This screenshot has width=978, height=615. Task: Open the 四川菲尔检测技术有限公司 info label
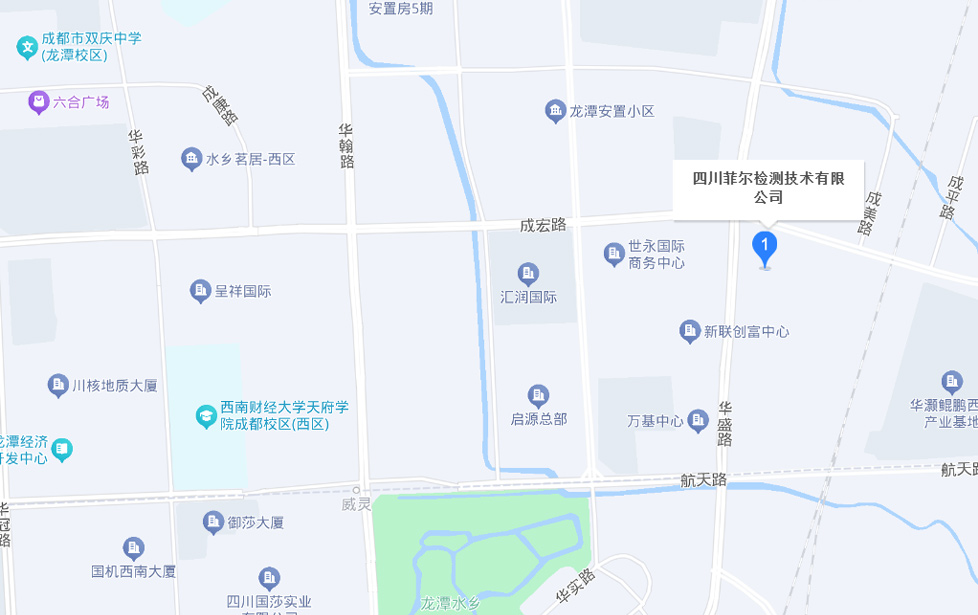point(768,188)
